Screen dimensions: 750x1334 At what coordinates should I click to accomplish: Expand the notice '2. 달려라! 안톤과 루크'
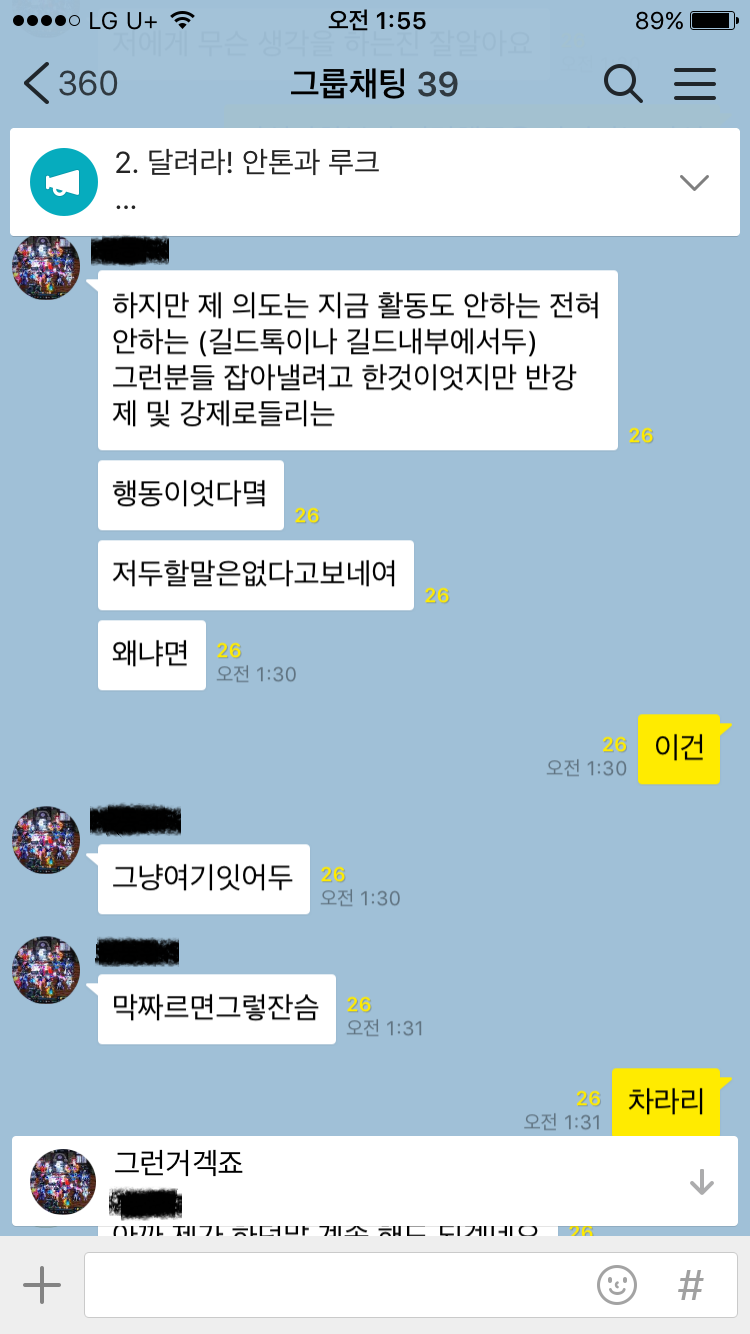pyautogui.click(x=694, y=182)
